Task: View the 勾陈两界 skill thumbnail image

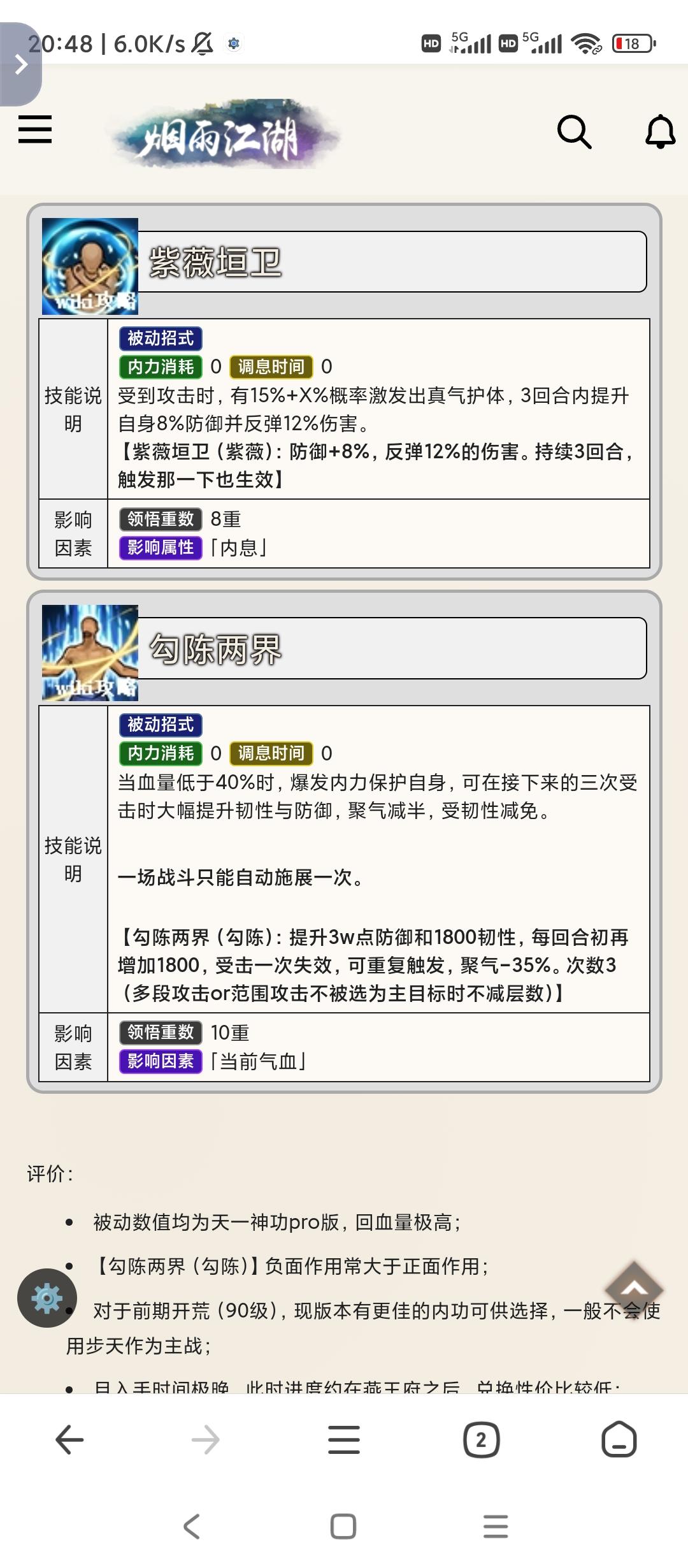Action: pyautogui.click(x=89, y=650)
